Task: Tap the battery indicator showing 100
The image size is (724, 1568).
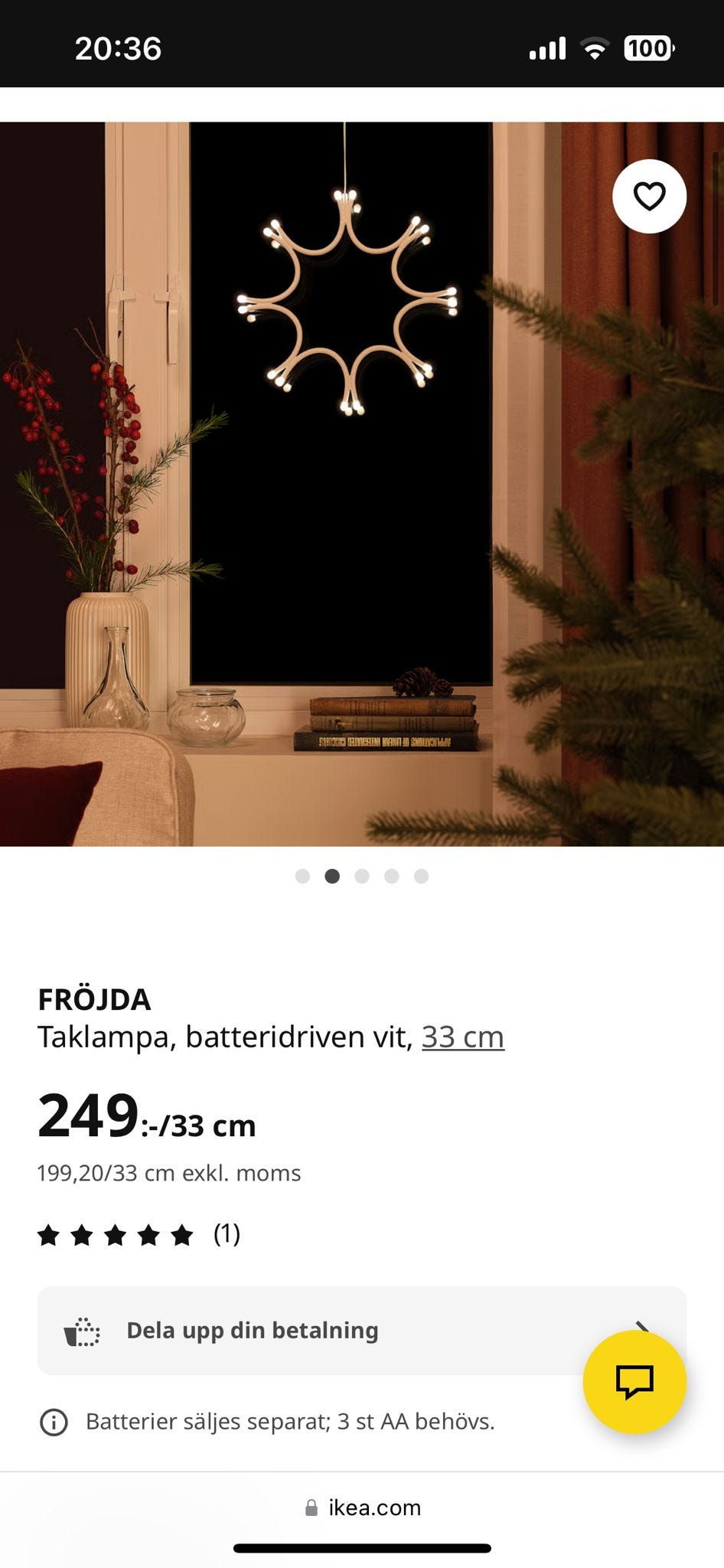Action: (647, 48)
